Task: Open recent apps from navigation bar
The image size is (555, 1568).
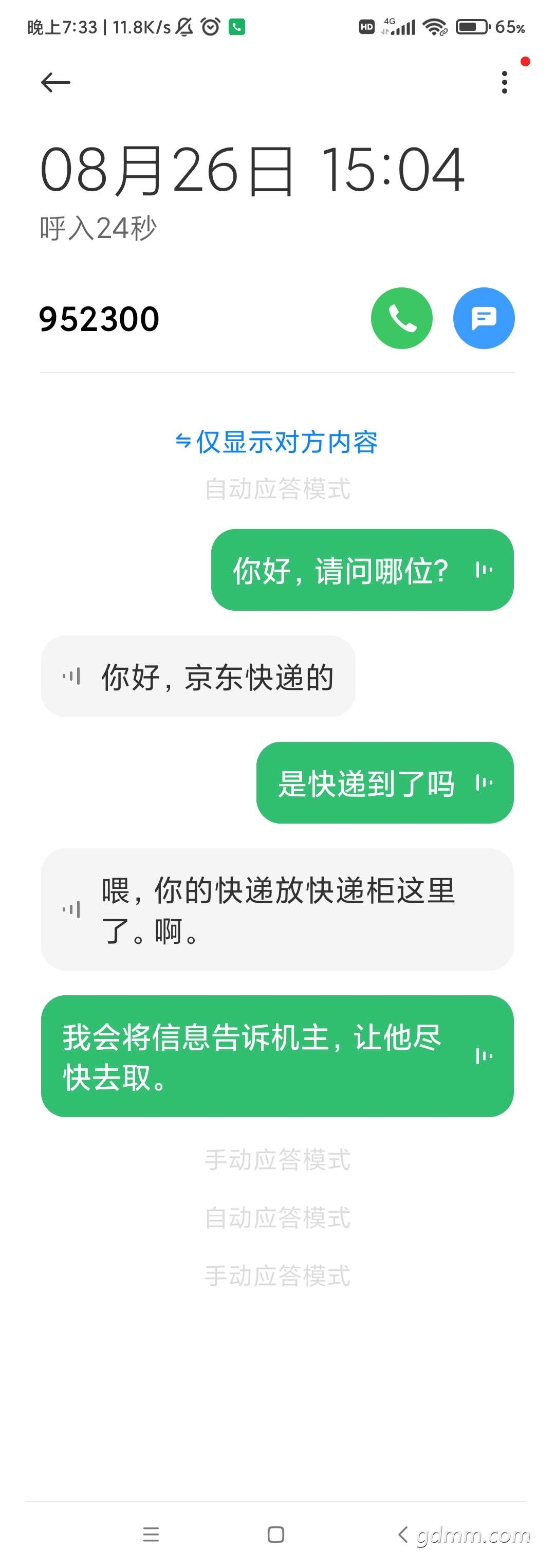Action: pyautogui.click(x=151, y=1534)
